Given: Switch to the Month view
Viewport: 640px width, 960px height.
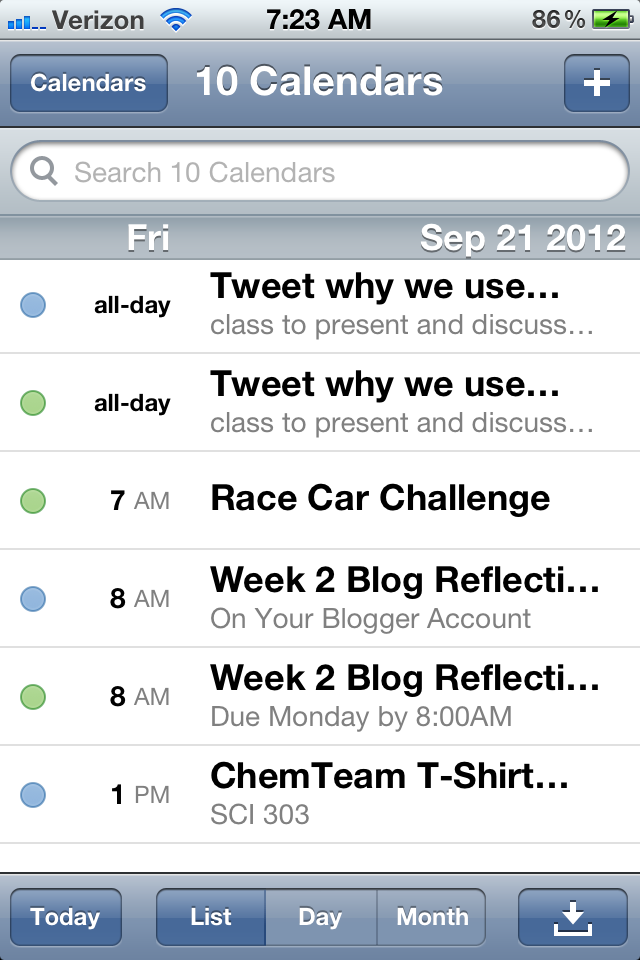Looking at the screenshot, I should pos(432,917).
